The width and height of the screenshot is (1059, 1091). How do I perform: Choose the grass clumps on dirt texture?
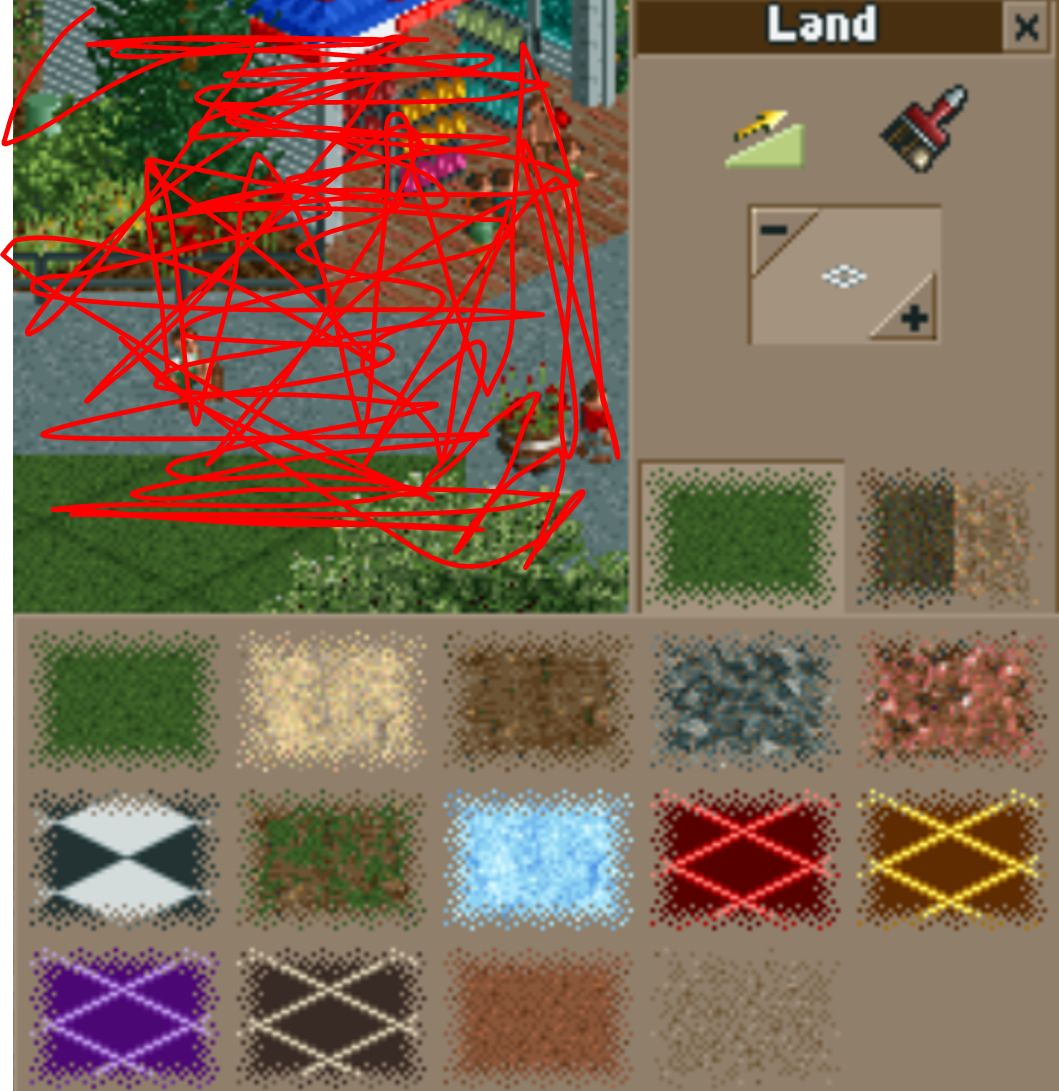[x=330, y=858]
